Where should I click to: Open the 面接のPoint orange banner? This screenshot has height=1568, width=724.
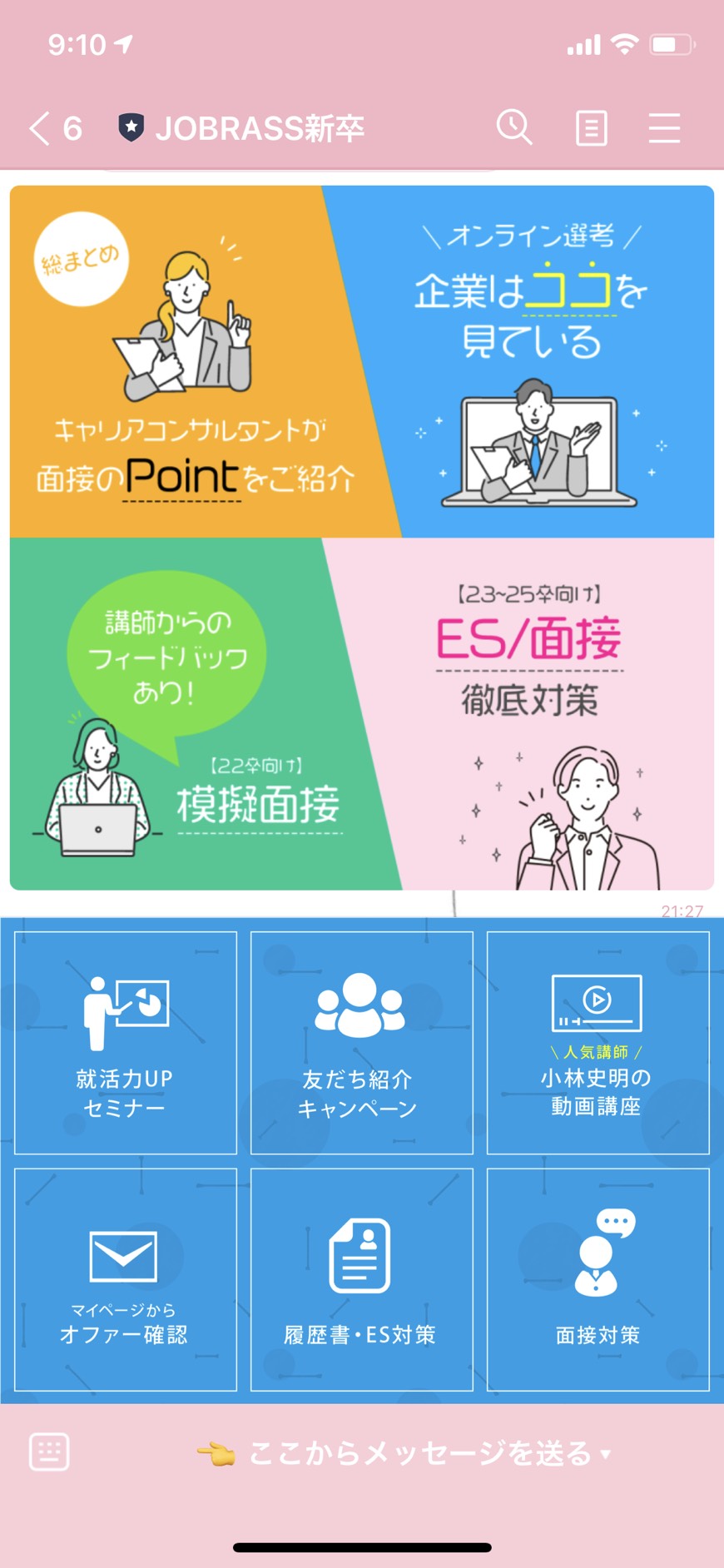183,366
